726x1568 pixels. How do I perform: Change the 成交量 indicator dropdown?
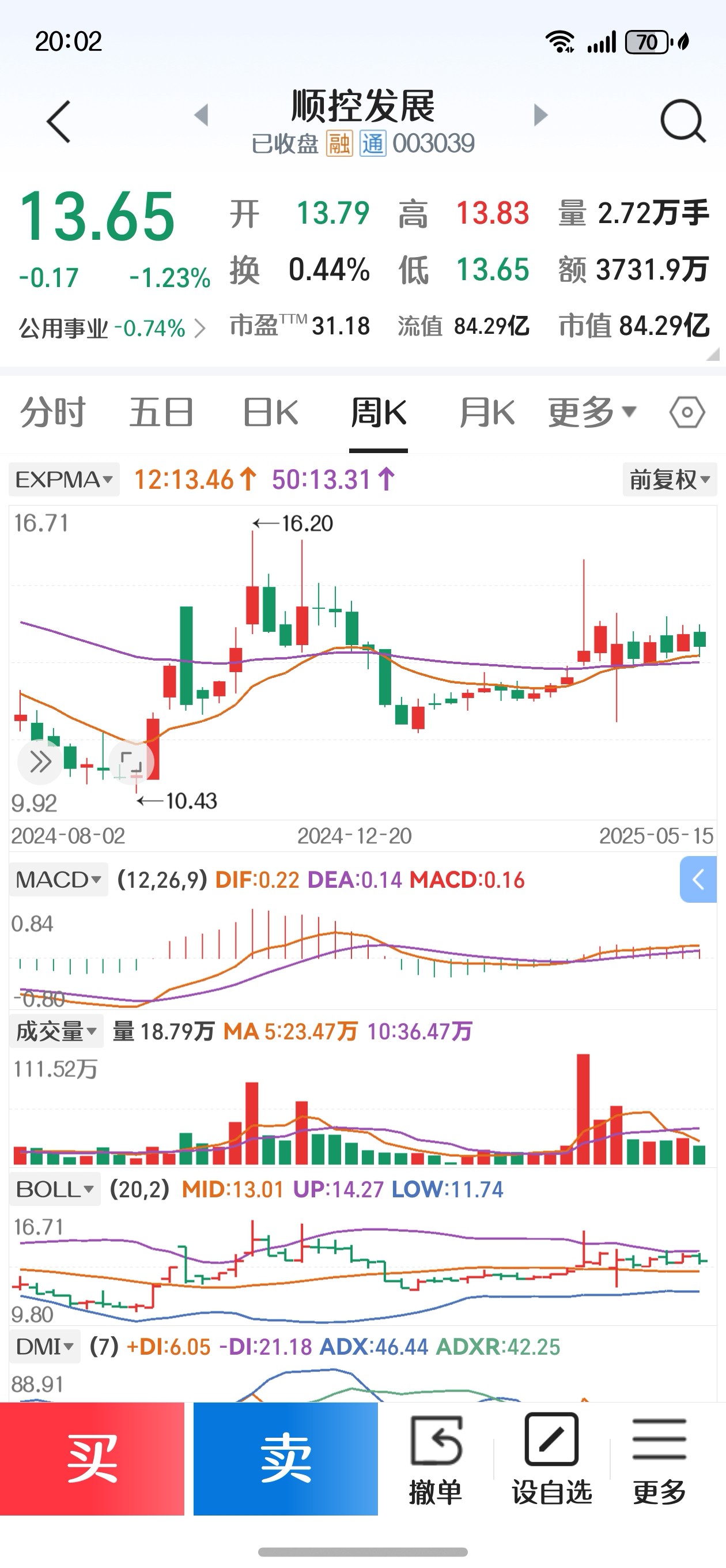[56, 1031]
